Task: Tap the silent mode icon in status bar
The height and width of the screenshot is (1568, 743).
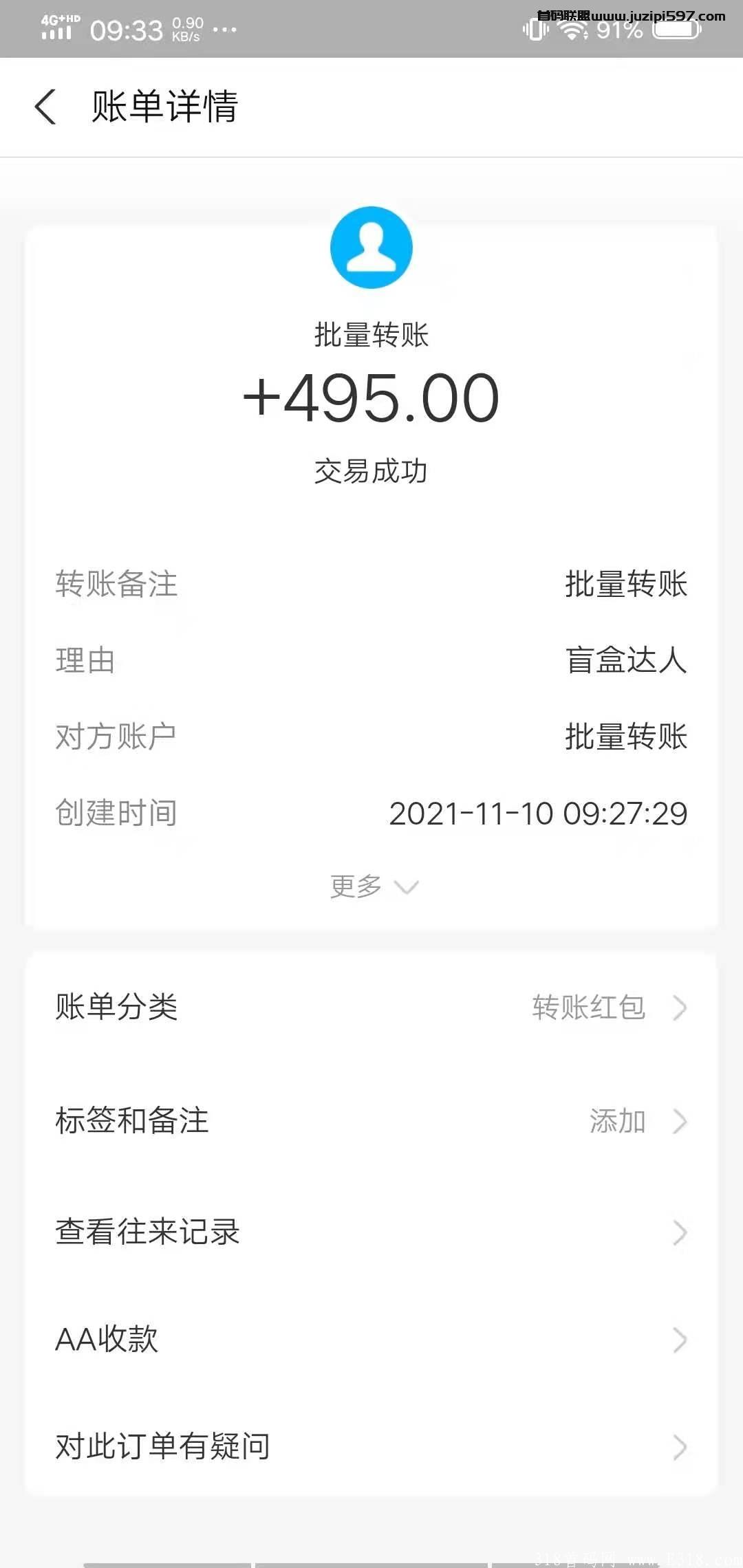Action: click(535, 30)
